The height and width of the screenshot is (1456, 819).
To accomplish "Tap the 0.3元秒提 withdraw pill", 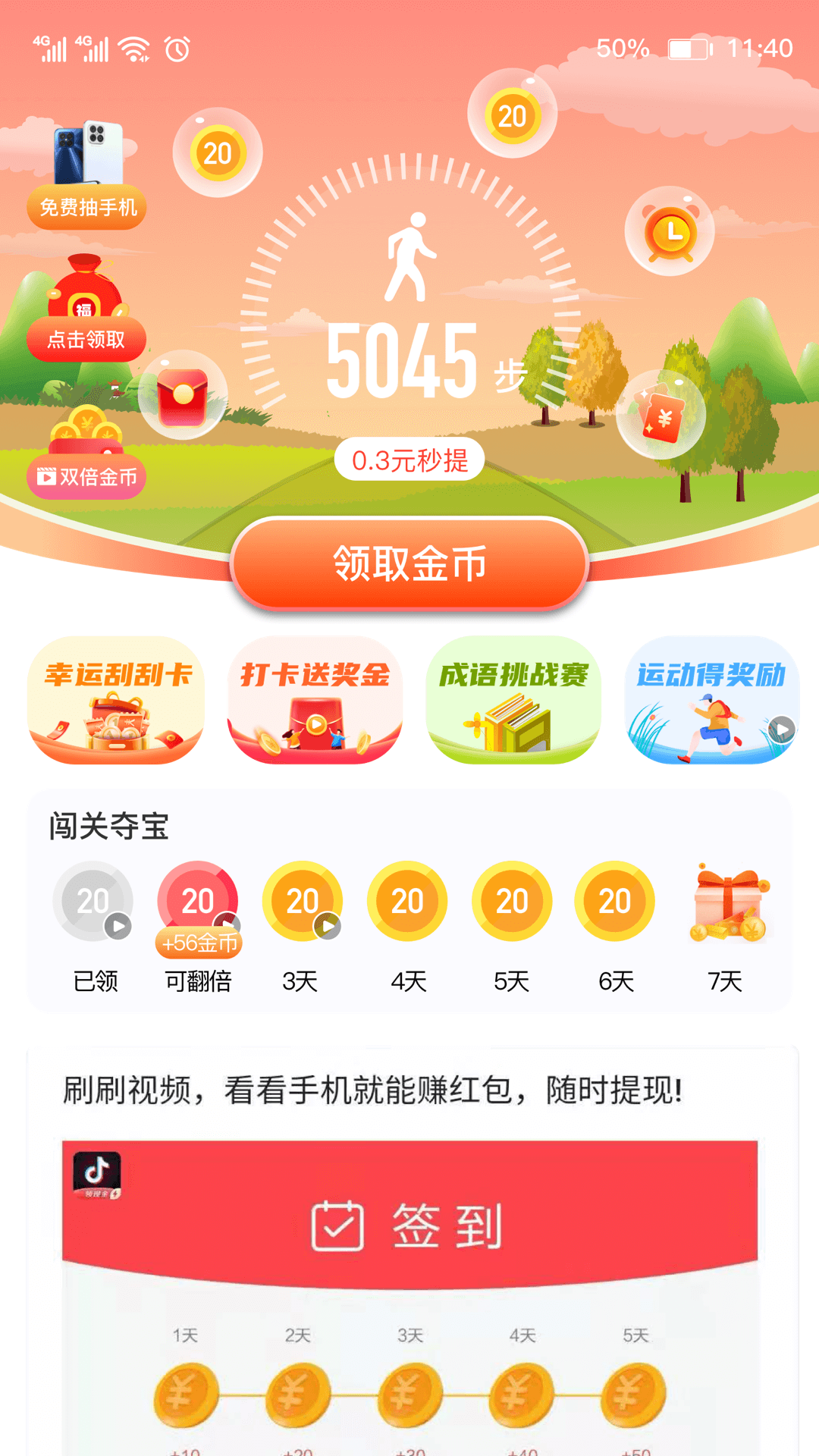I will pos(409,460).
